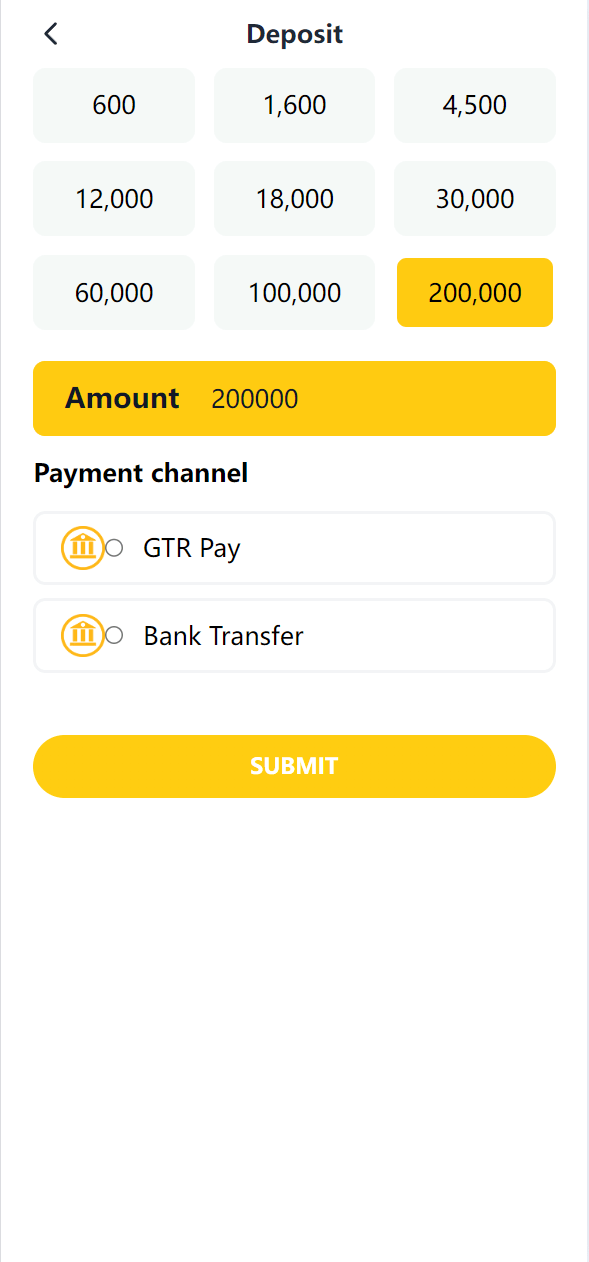Submit the deposit request
This screenshot has height=1262, width=589.
[x=294, y=766]
